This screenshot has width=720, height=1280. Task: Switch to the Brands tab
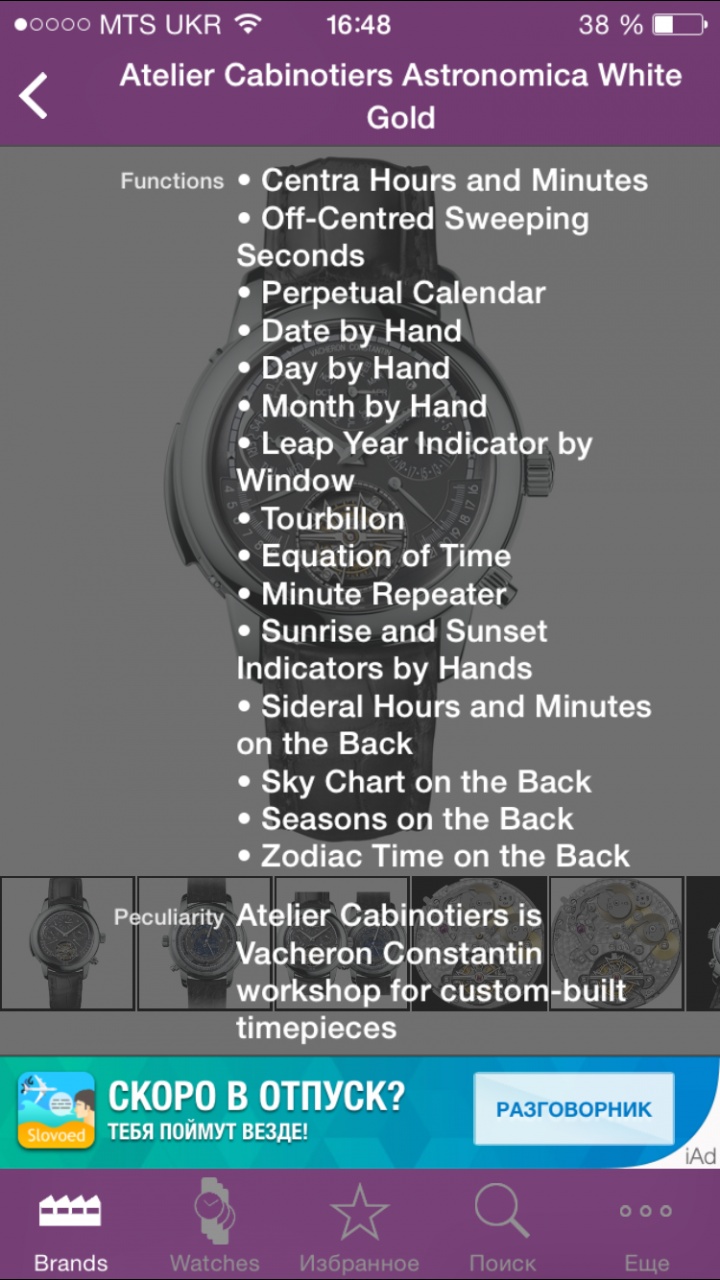(70, 1226)
